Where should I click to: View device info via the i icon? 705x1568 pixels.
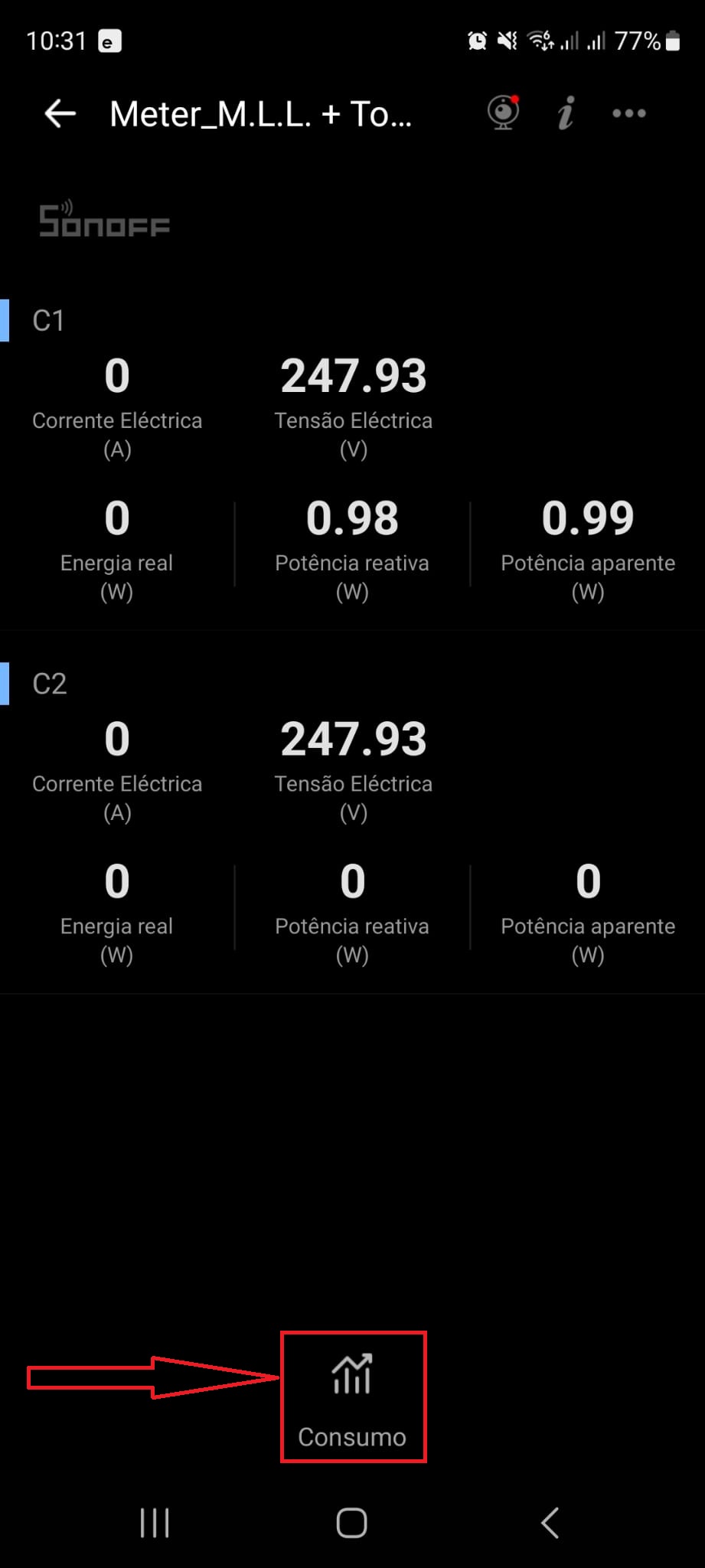[566, 113]
